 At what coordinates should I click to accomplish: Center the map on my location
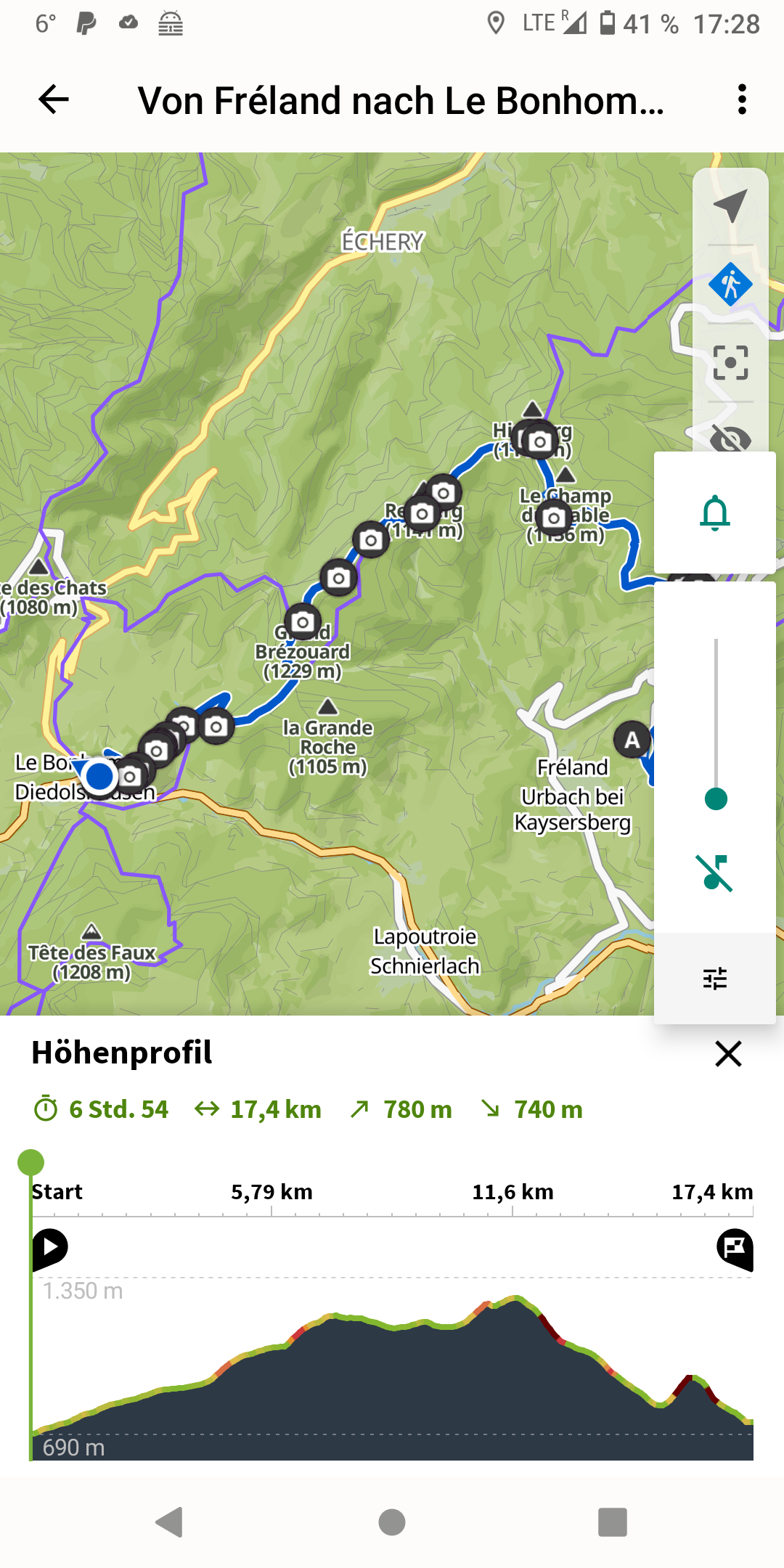point(730,206)
